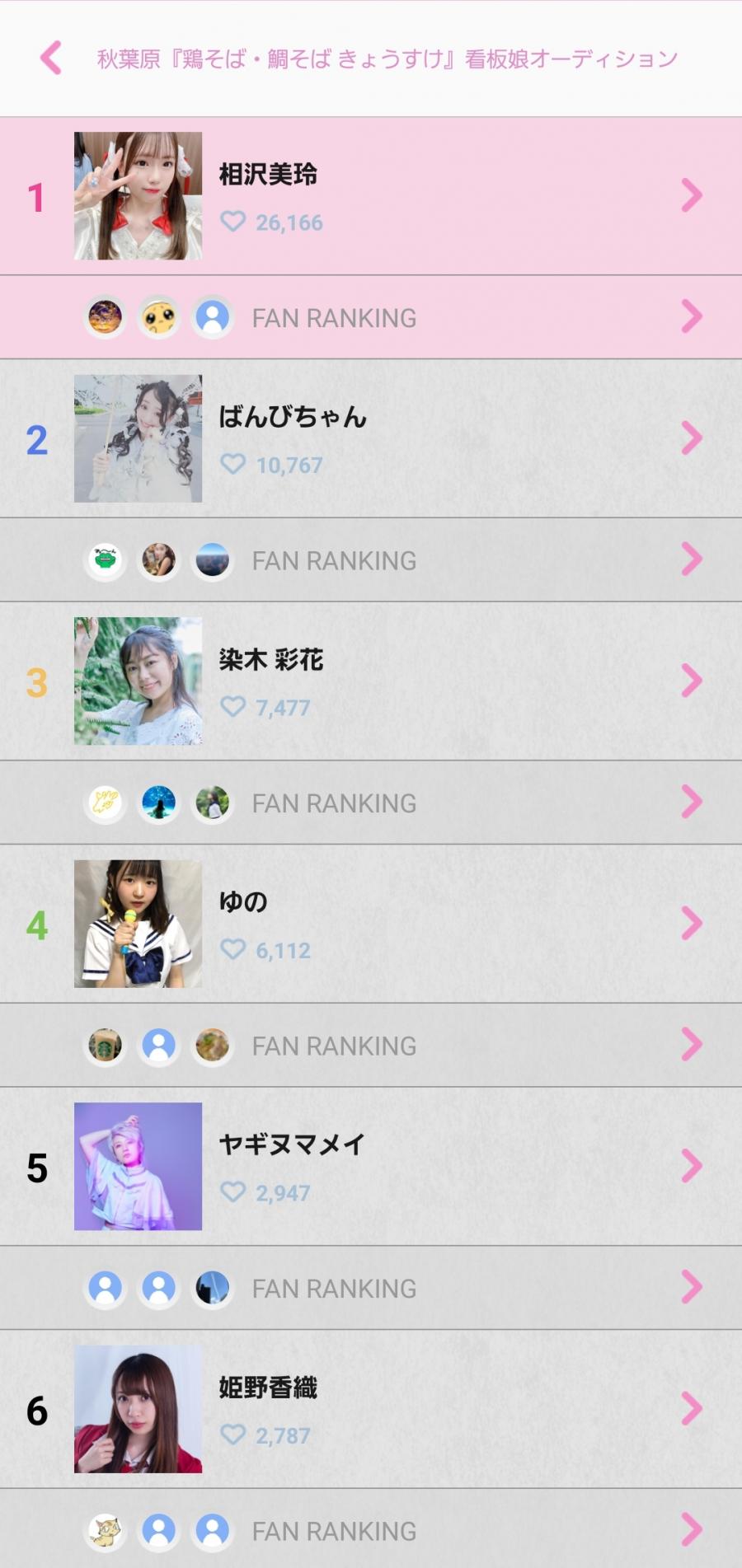View fan ranking for ヤギヌマメイ
Viewport: 742px width, 1568px height.
(x=371, y=1288)
